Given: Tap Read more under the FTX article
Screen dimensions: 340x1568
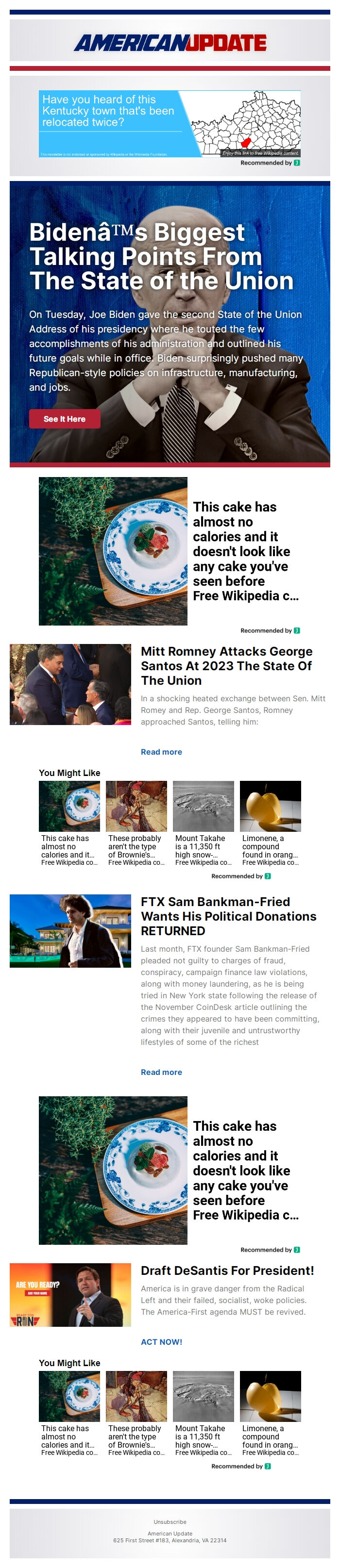Looking at the screenshot, I should (x=161, y=1072).
